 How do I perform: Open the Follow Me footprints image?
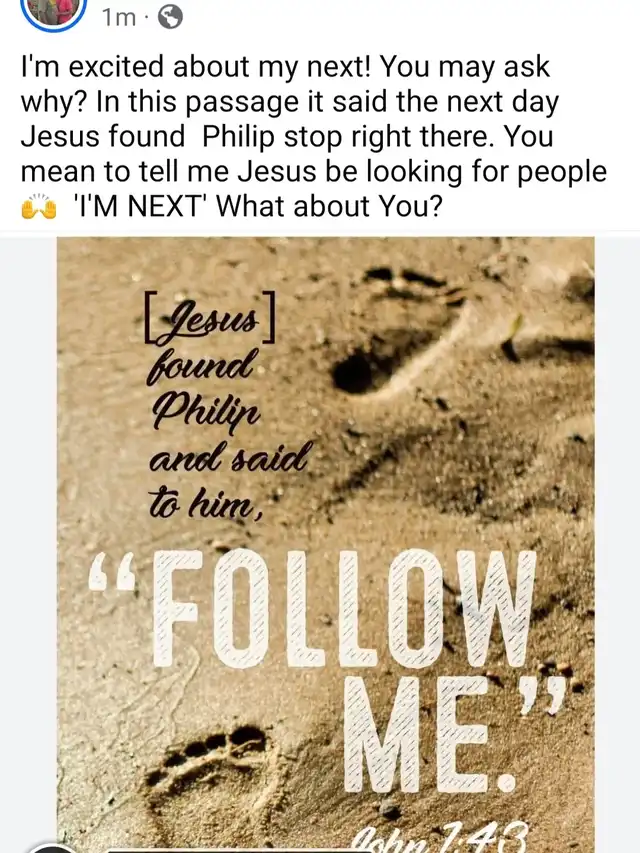[325, 540]
